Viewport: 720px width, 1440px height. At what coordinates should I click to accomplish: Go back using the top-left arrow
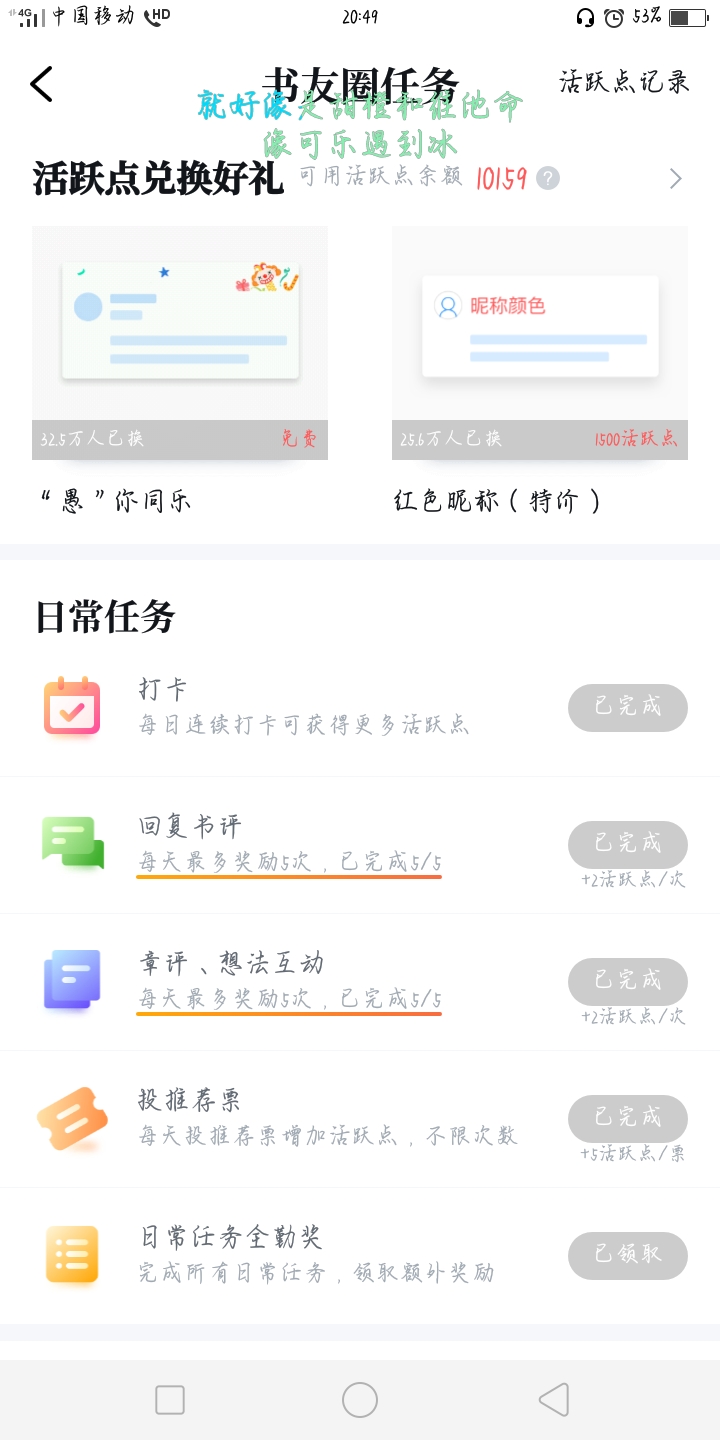coord(42,84)
